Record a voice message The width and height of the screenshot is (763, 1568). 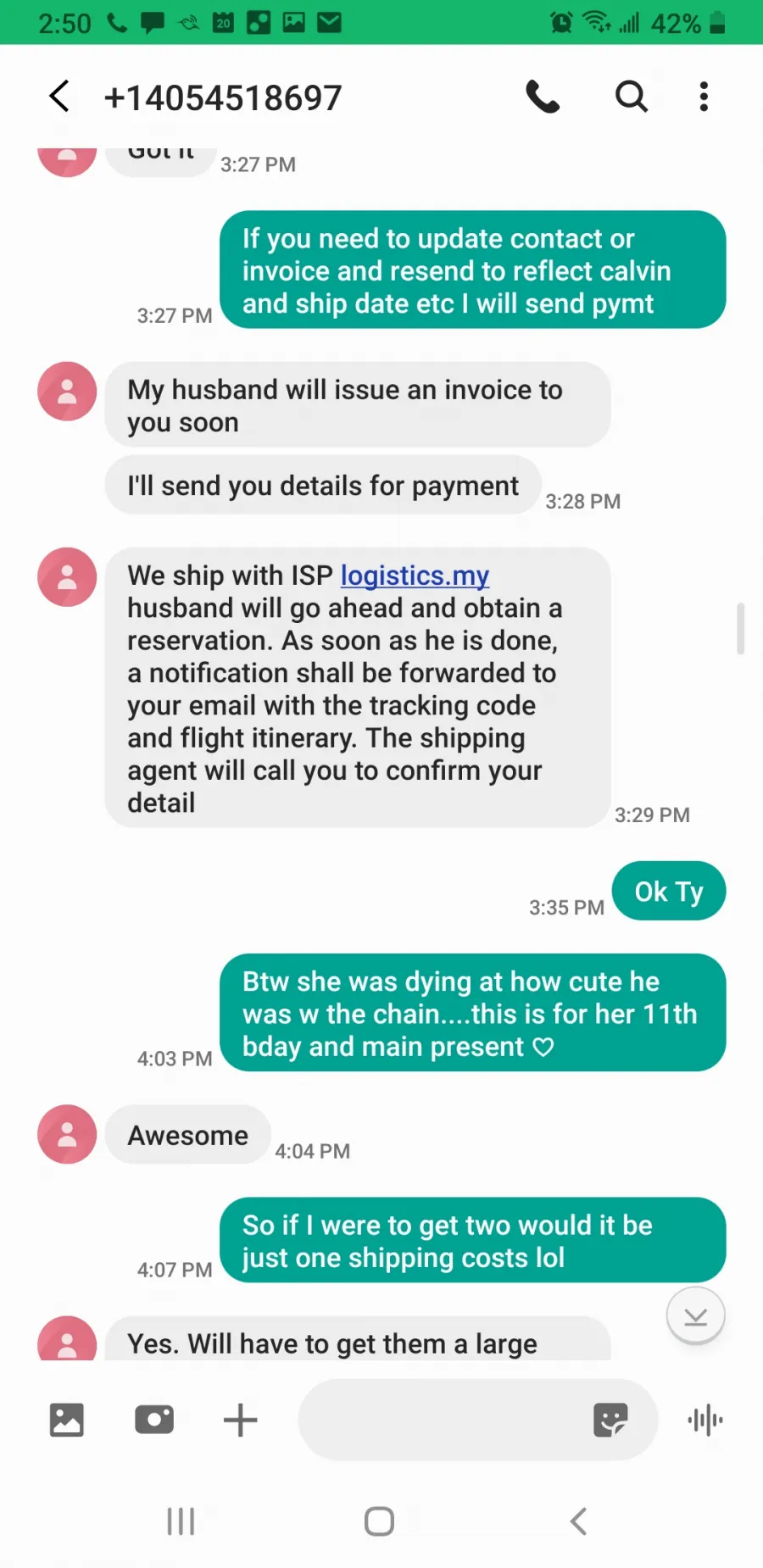(x=705, y=1420)
